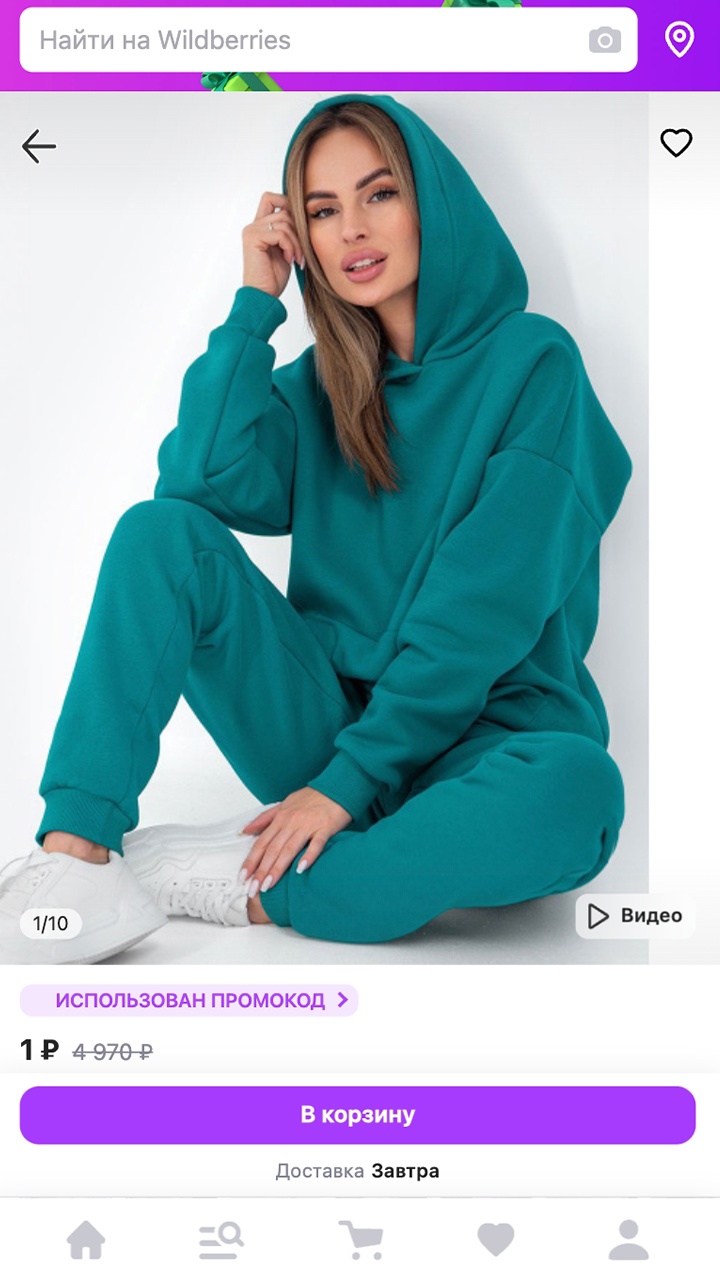Viewport: 720px width, 1280px height.
Task: Open the catalog search tab
Action: 221,1240
